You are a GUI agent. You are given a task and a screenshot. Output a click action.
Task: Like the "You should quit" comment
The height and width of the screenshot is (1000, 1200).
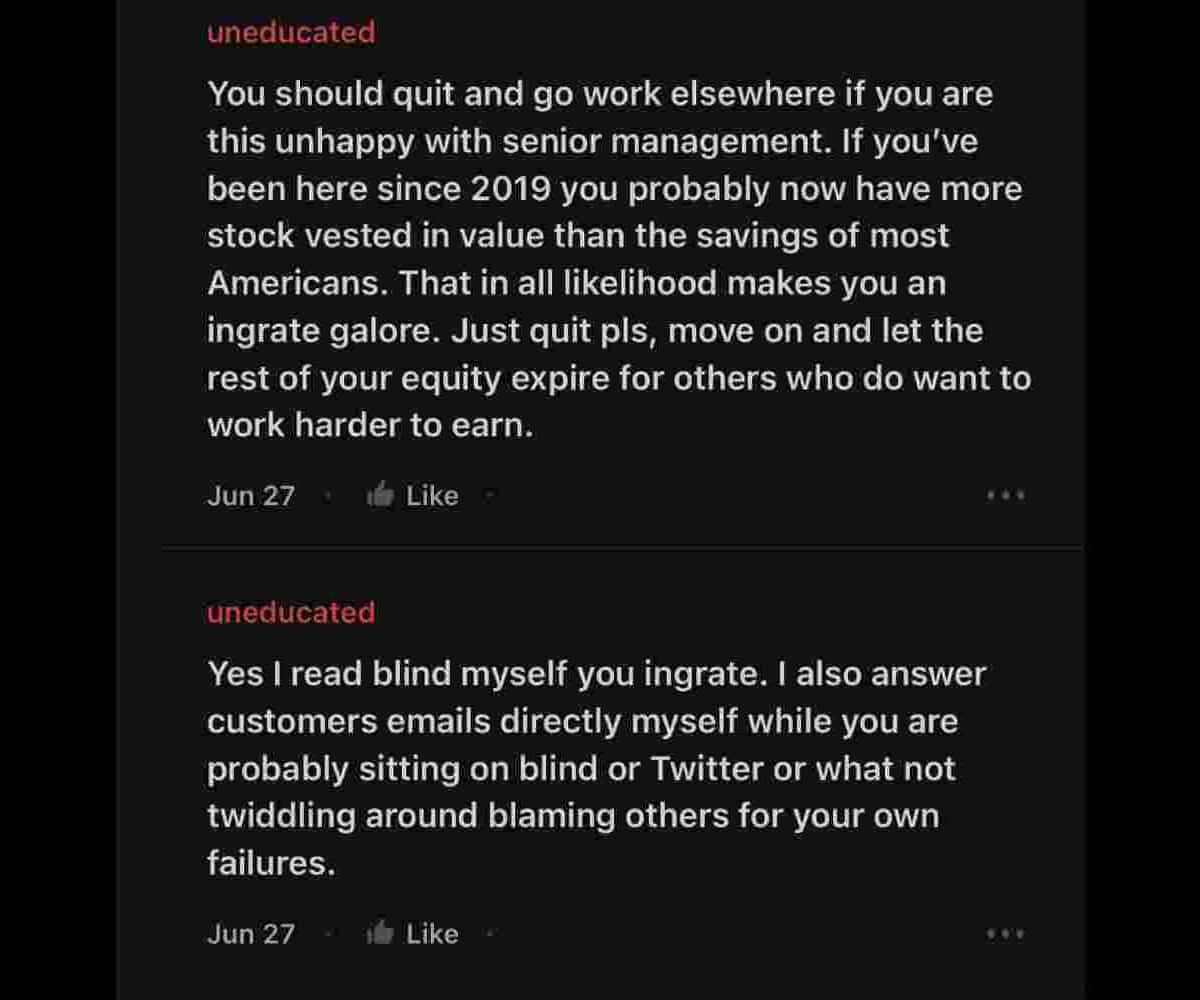click(412, 495)
